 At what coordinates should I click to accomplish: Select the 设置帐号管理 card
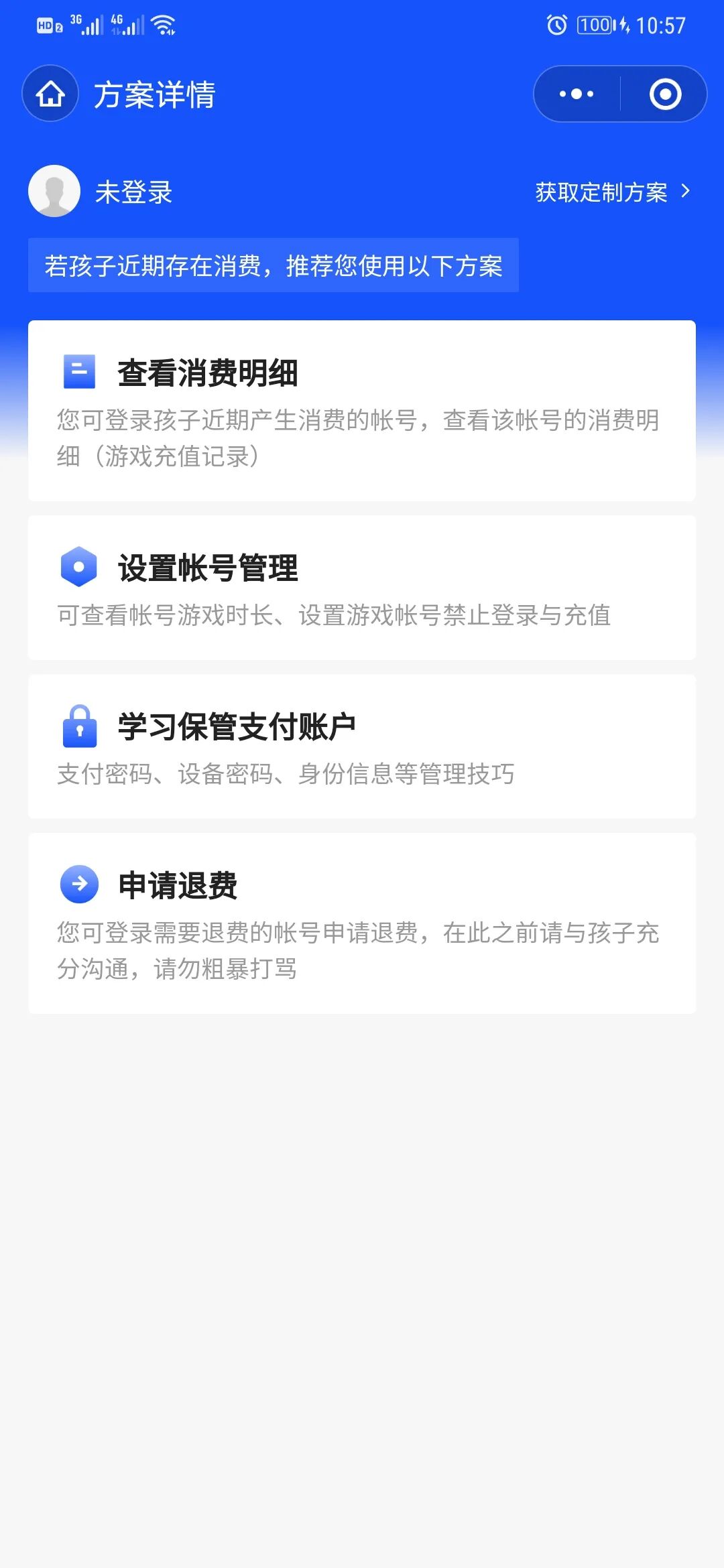coord(362,588)
